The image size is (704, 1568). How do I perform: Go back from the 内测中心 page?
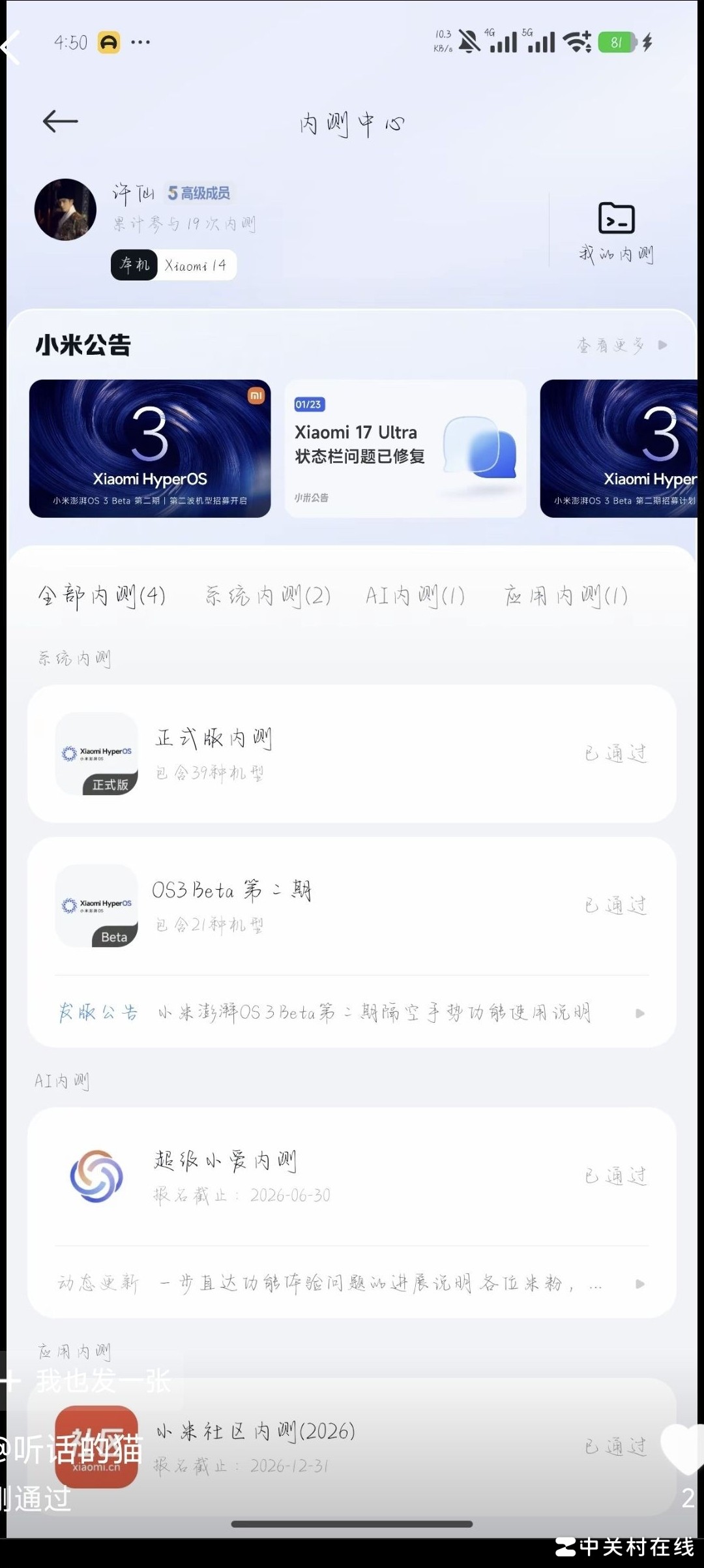click(x=60, y=121)
